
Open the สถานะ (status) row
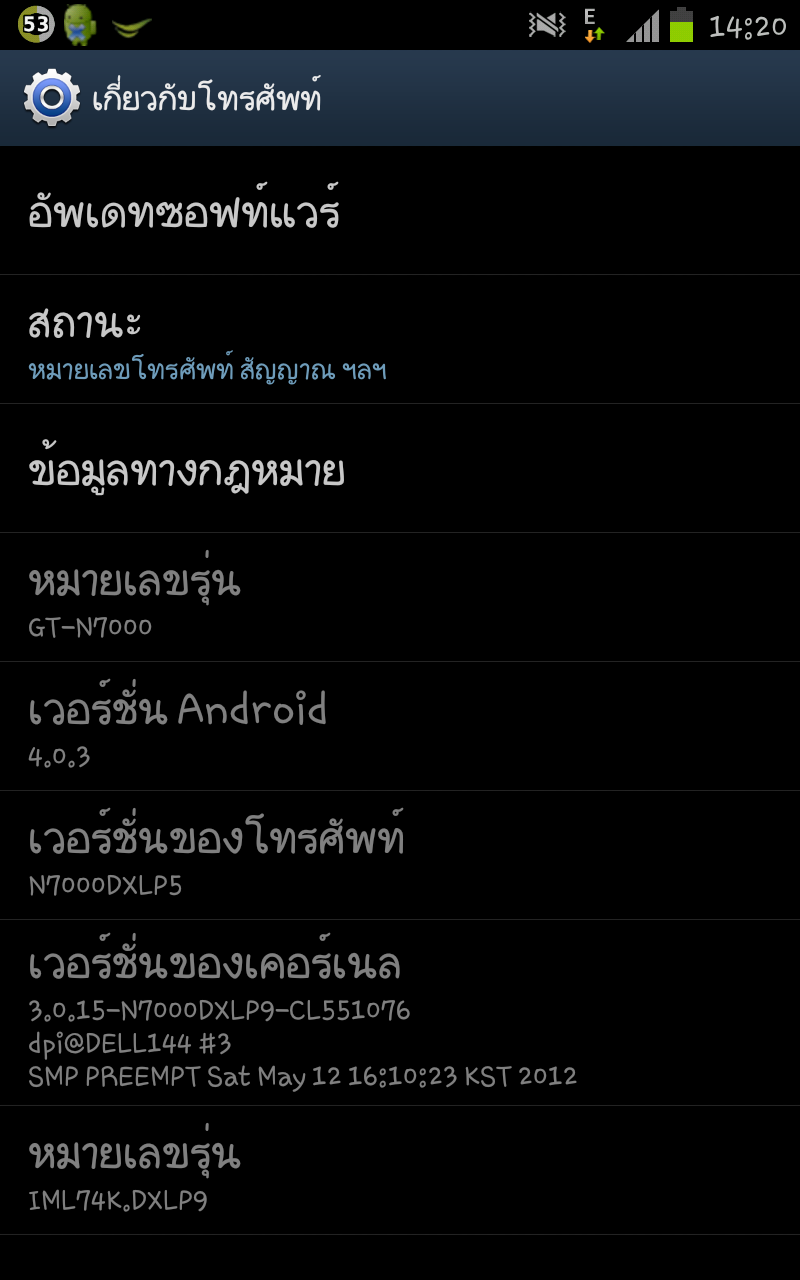pyautogui.click(x=400, y=341)
